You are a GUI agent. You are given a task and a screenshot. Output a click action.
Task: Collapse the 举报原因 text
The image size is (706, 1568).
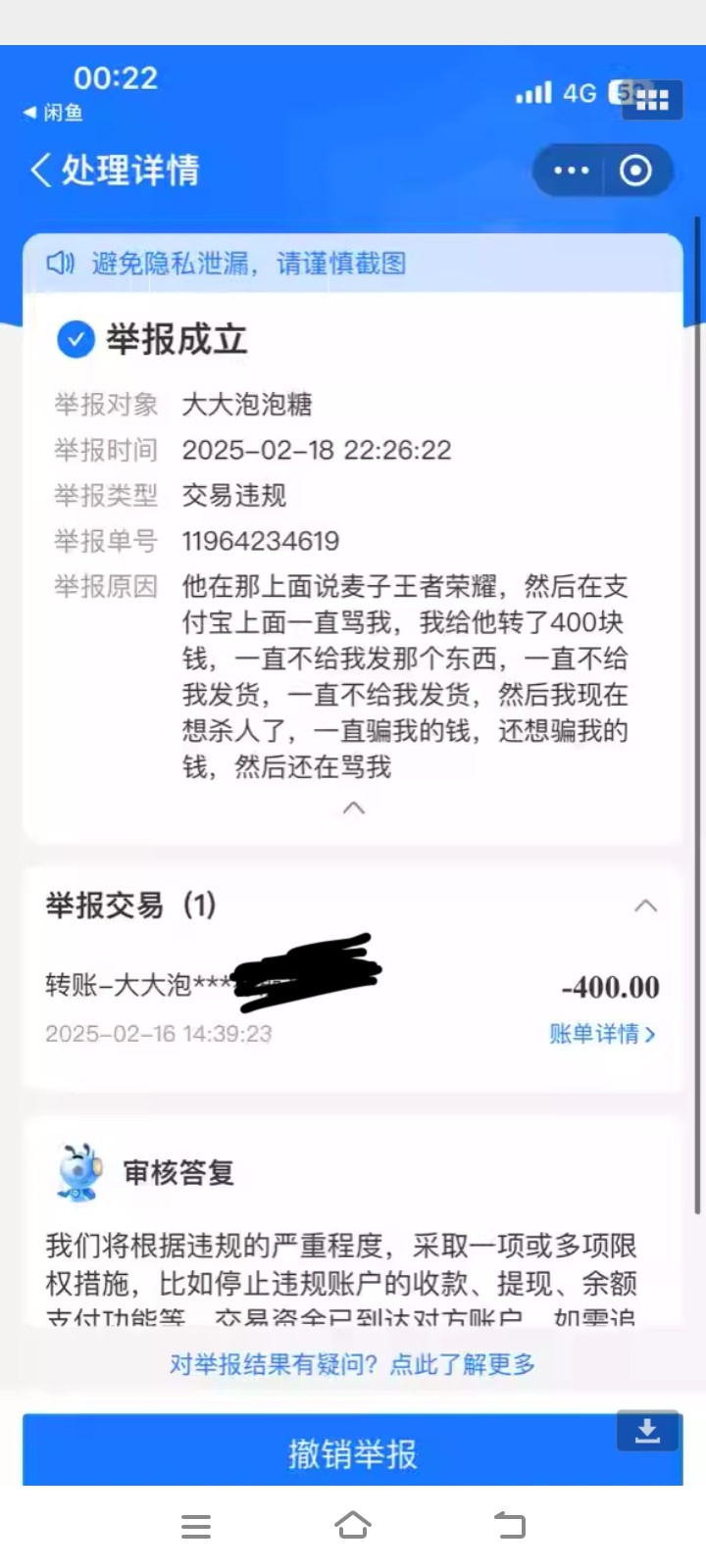[x=354, y=808]
